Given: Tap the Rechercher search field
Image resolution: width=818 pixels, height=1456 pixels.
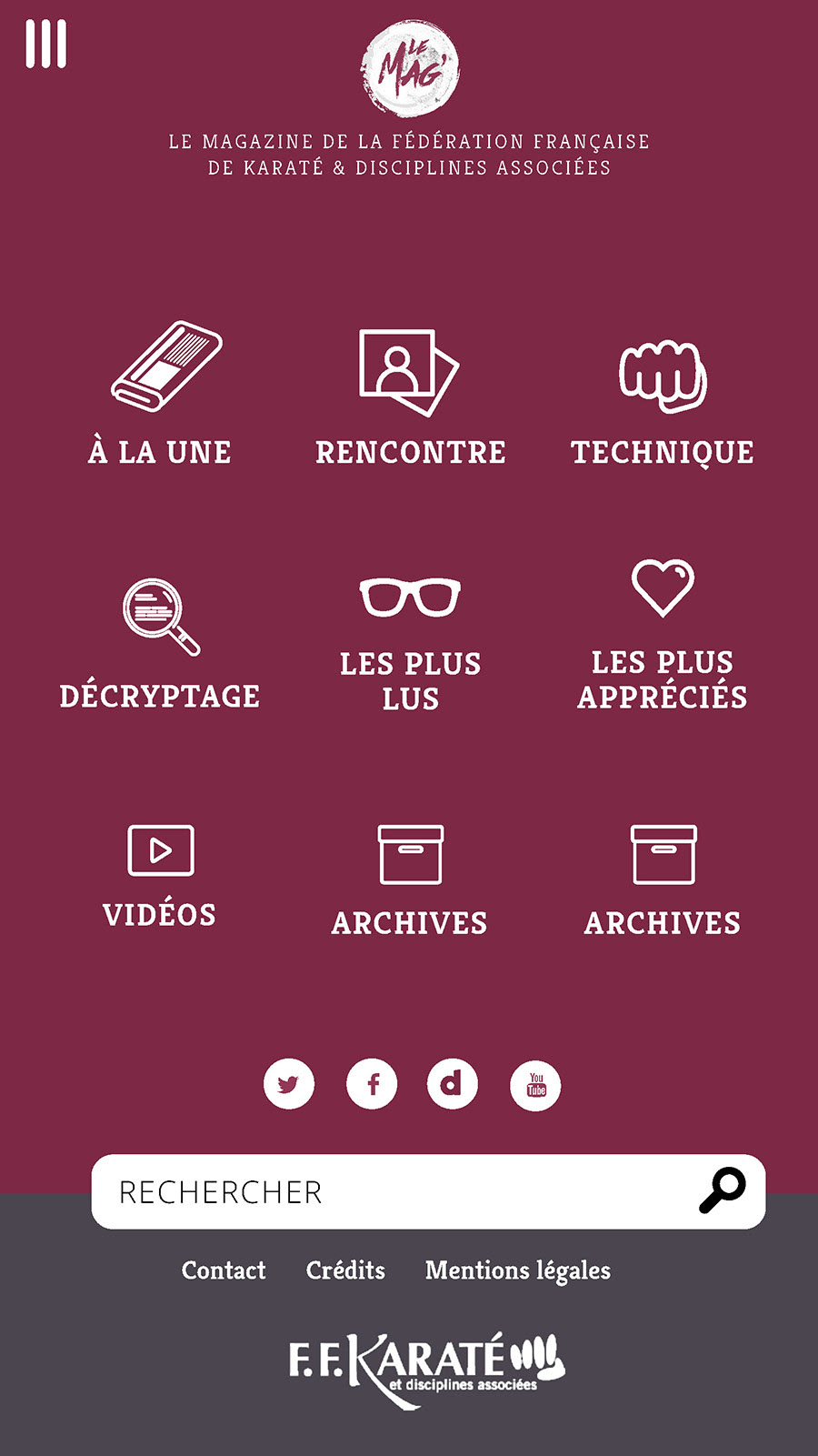Looking at the screenshot, I should click(x=391, y=1191).
